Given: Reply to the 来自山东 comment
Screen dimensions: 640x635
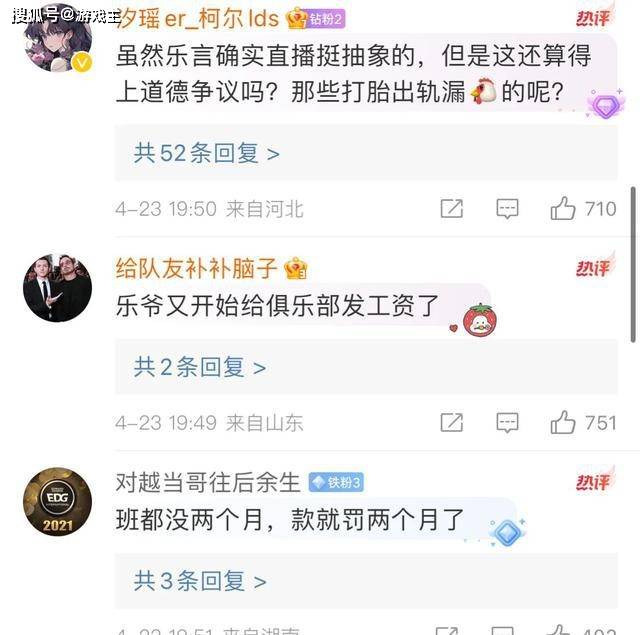Looking at the screenshot, I should 508,422.
